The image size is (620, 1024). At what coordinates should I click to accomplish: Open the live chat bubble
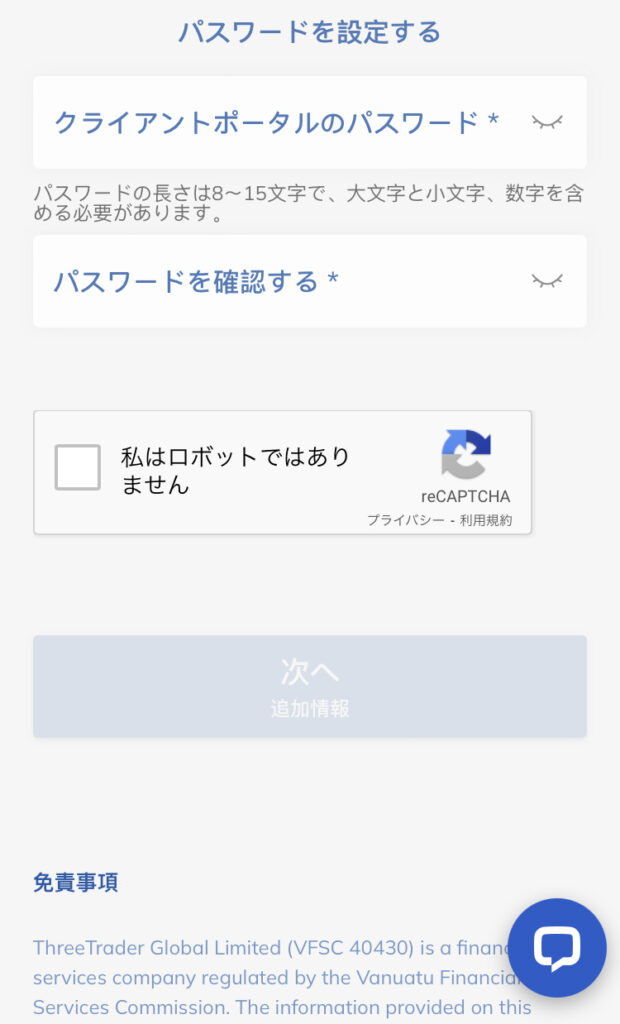pos(556,948)
